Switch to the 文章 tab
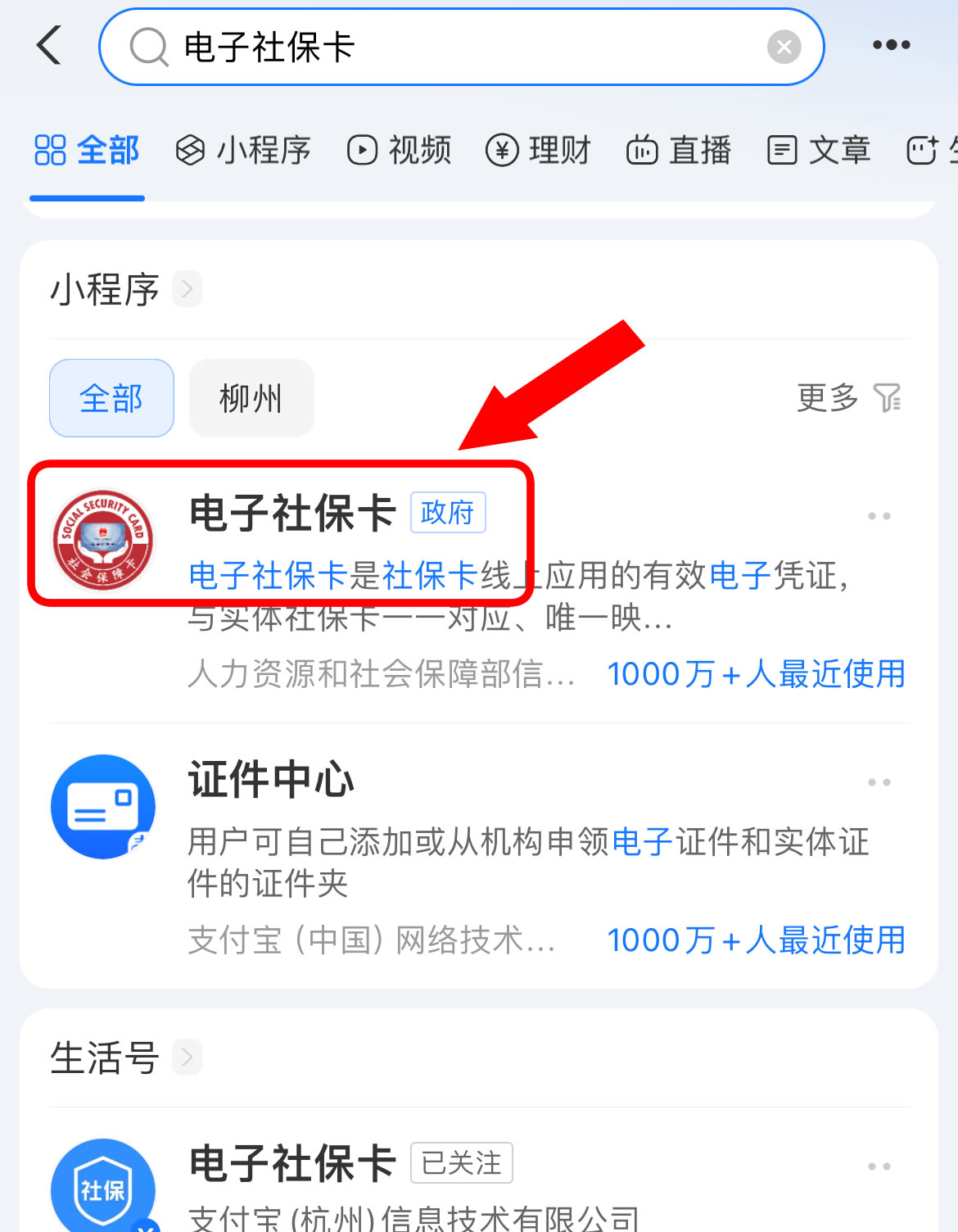 [x=819, y=151]
